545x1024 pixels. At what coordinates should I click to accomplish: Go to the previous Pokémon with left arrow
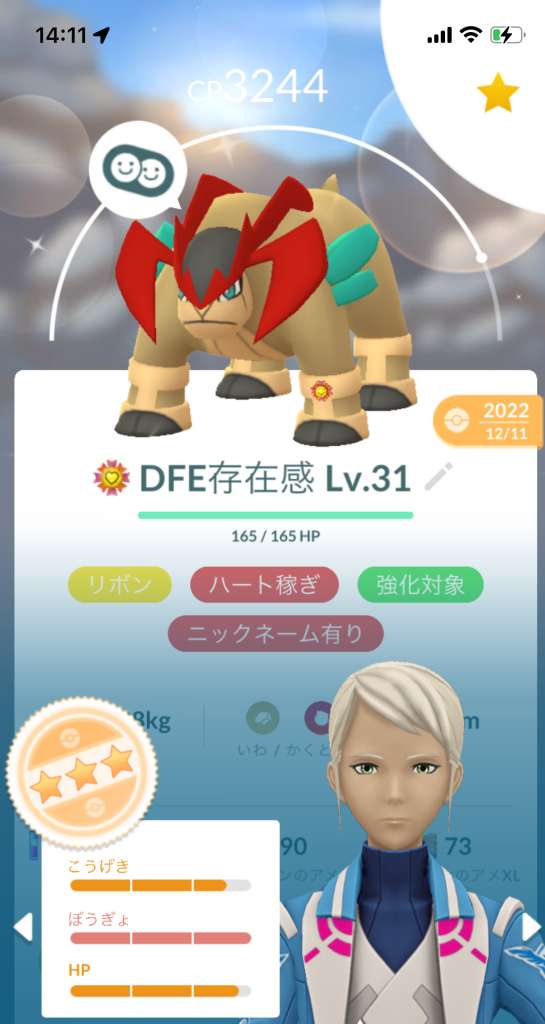click(22, 925)
